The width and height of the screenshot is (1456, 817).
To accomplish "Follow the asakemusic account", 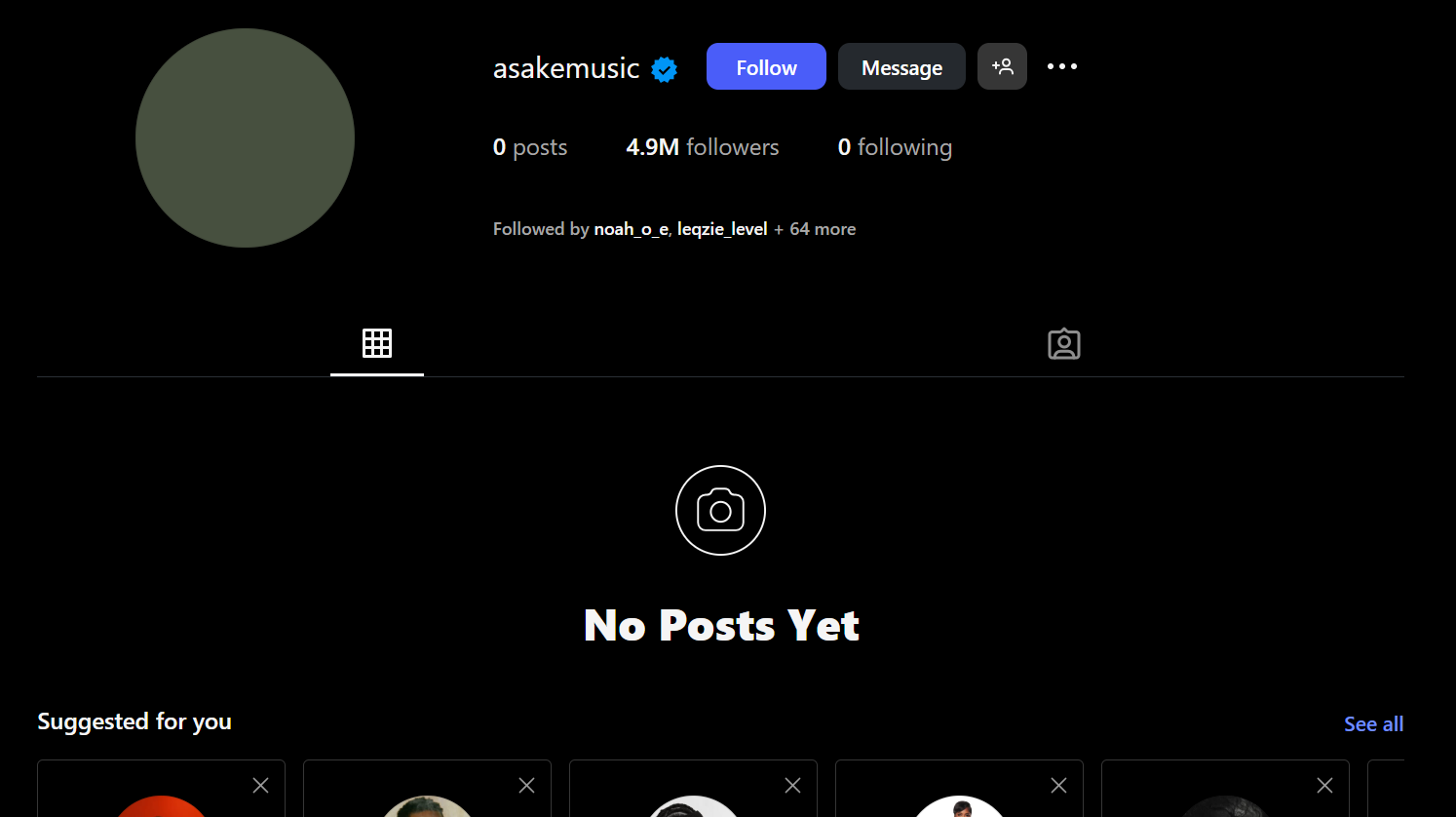I will pyautogui.click(x=766, y=67).
